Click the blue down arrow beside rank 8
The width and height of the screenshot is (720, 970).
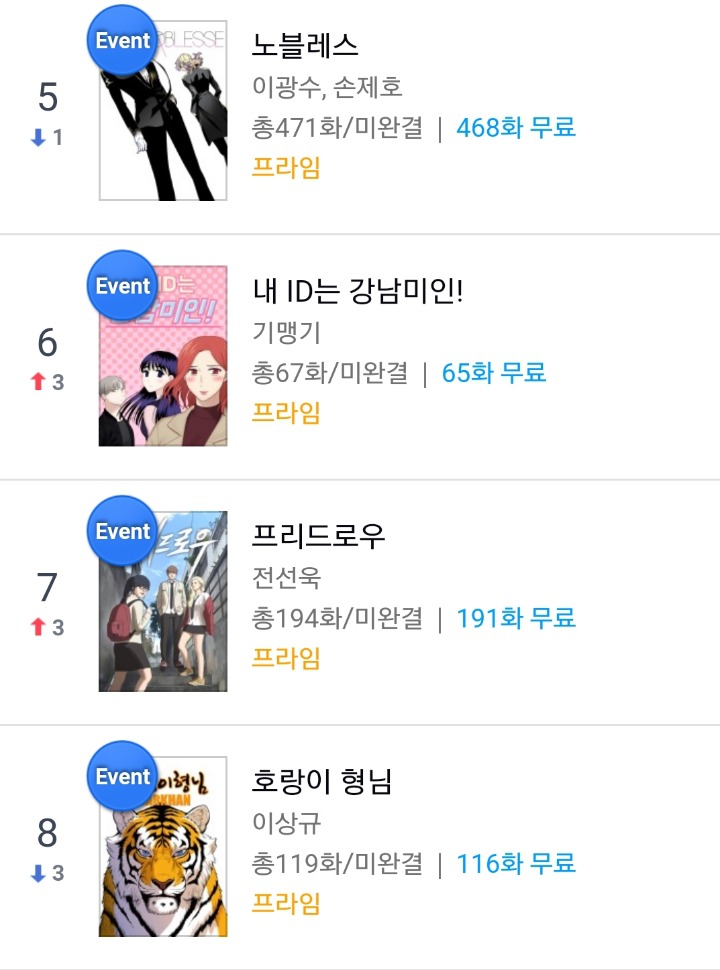pyautogui.click(x=36, y=871)
